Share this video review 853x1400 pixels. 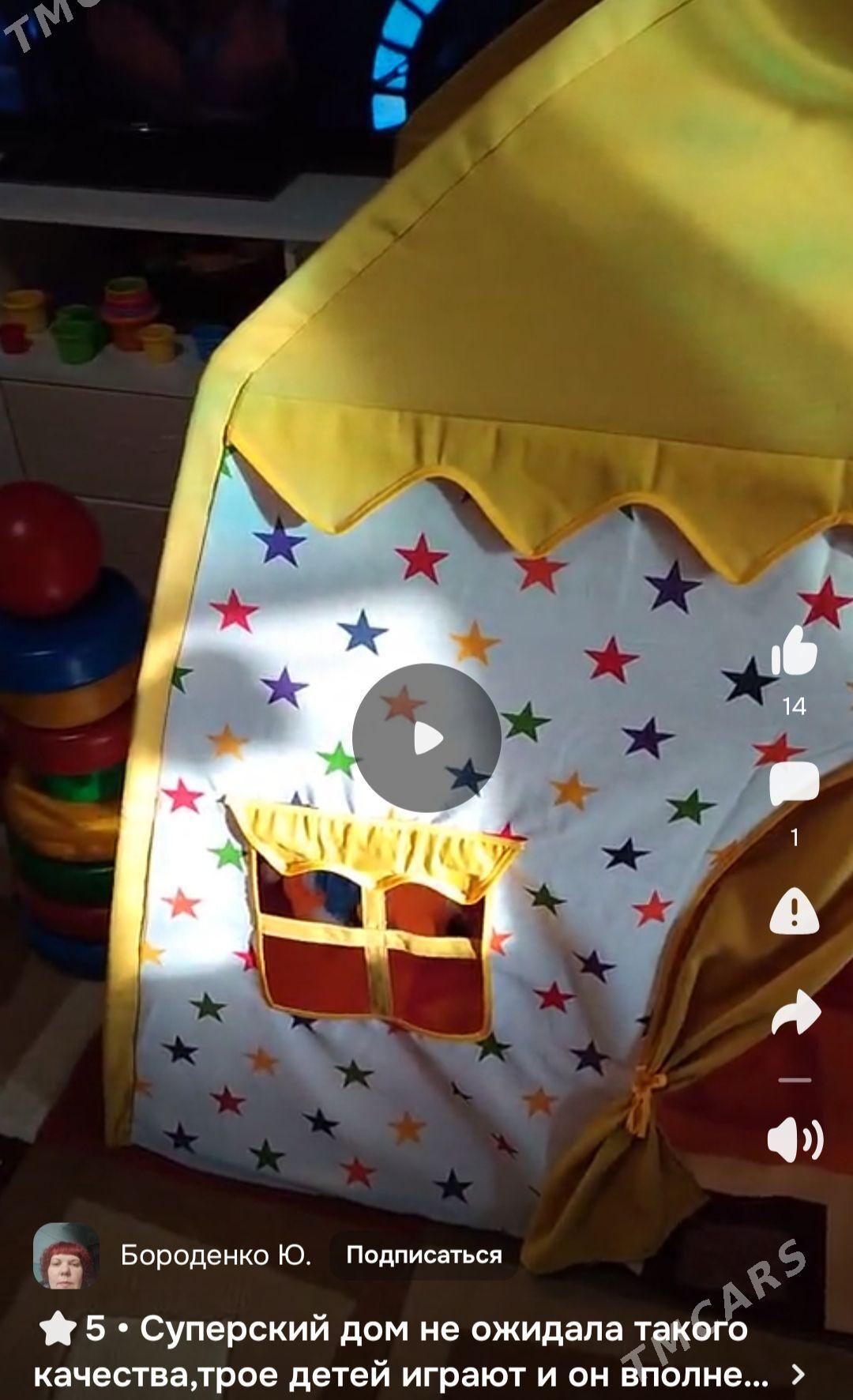795,1012
